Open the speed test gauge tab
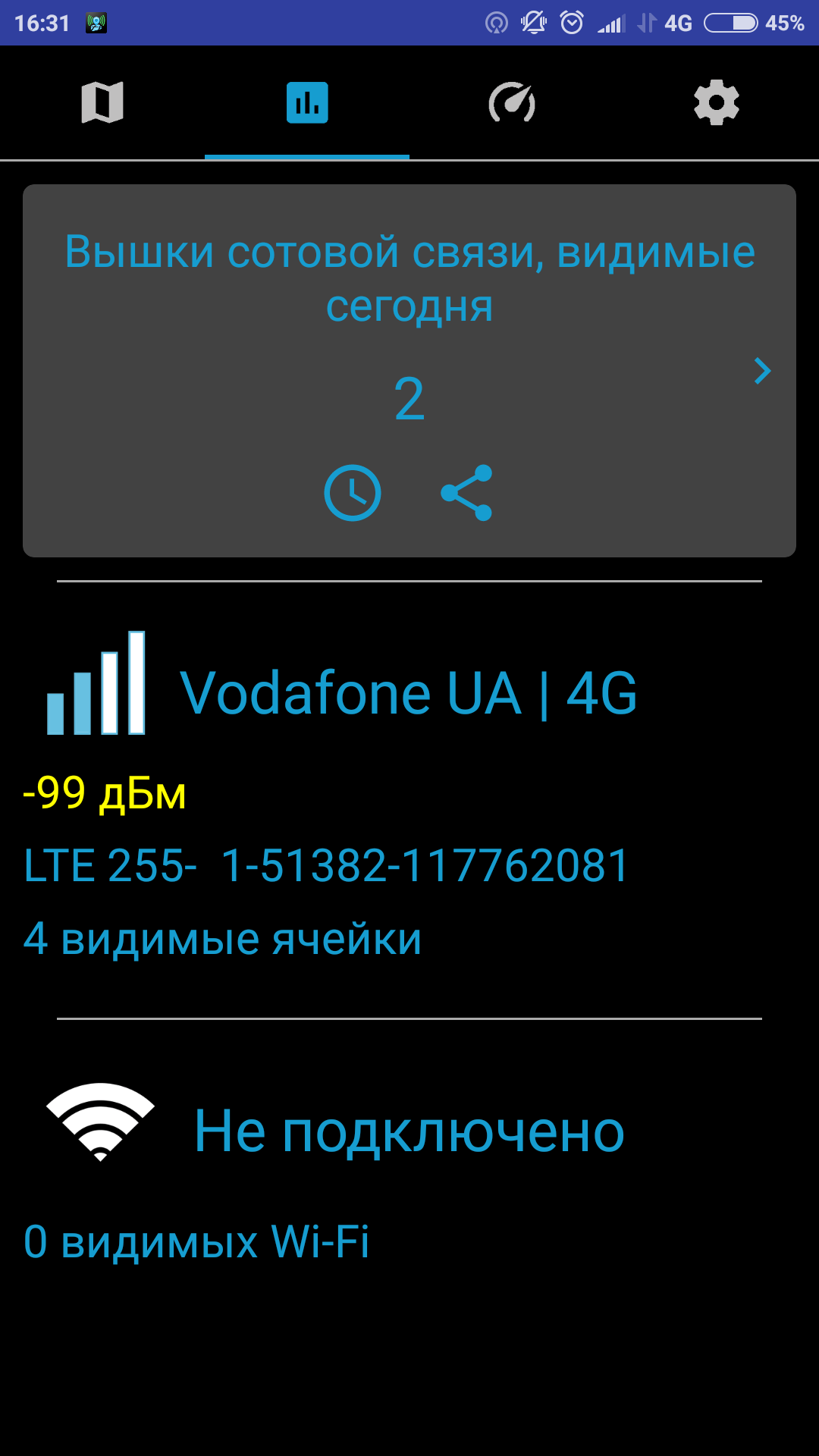The width and height of the screenshot is (819, 1456). coord(512,102)
